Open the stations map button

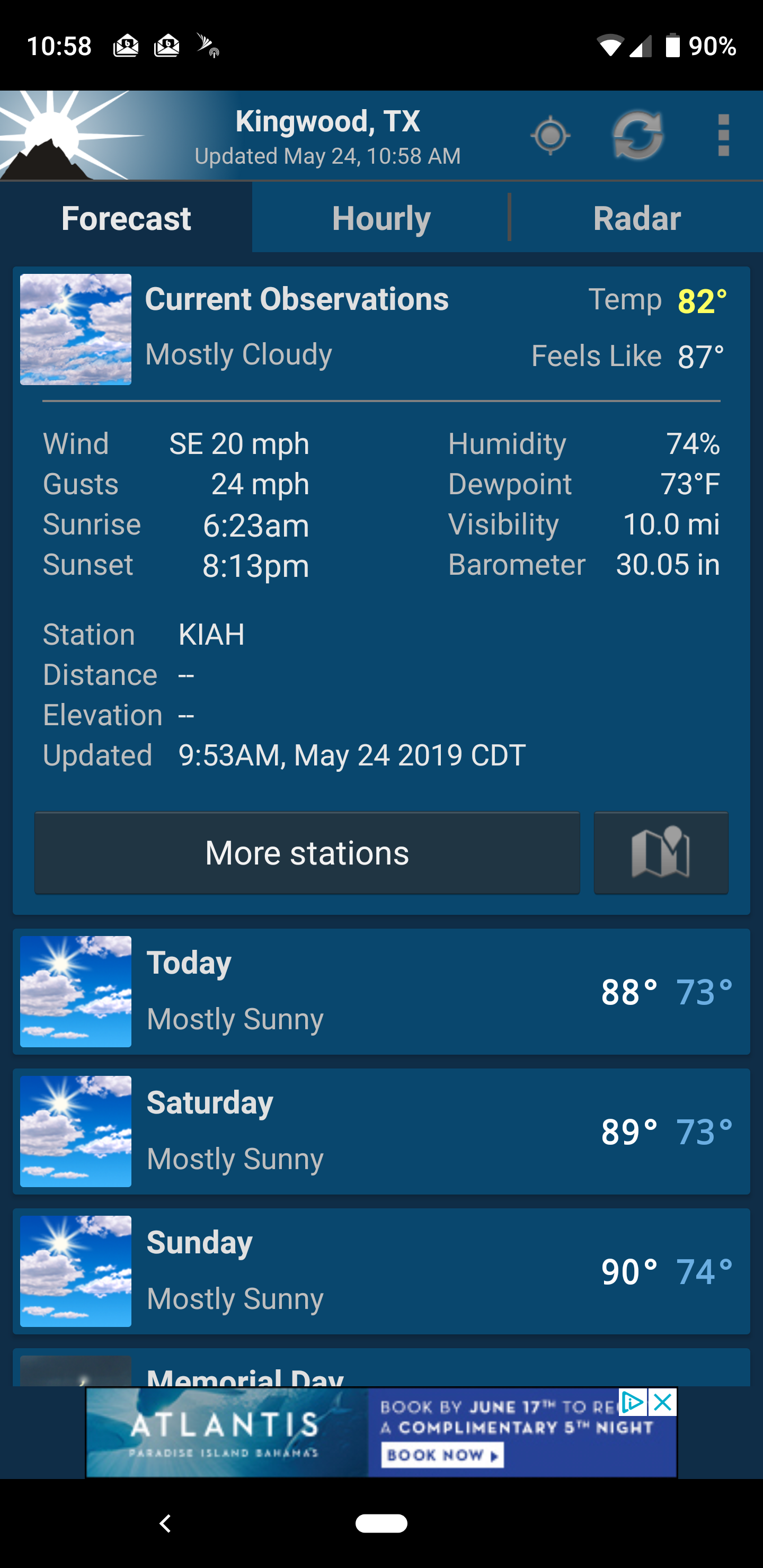click(661, 853)
